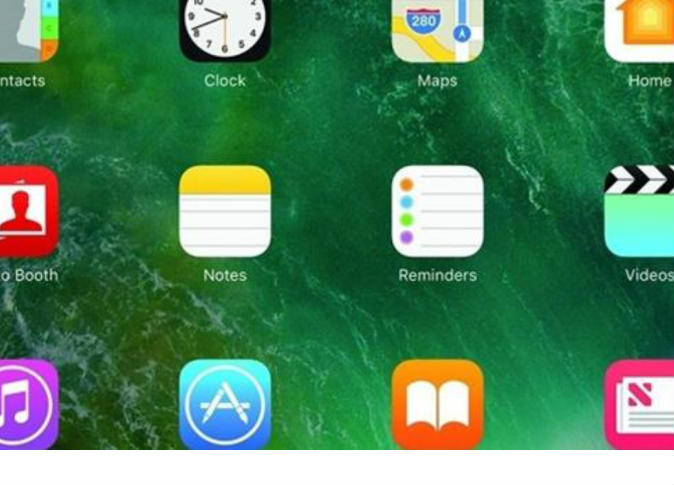This screenshot has width=674, height=485.
Task: Open the News app
Action: click(x=641, y=404)
